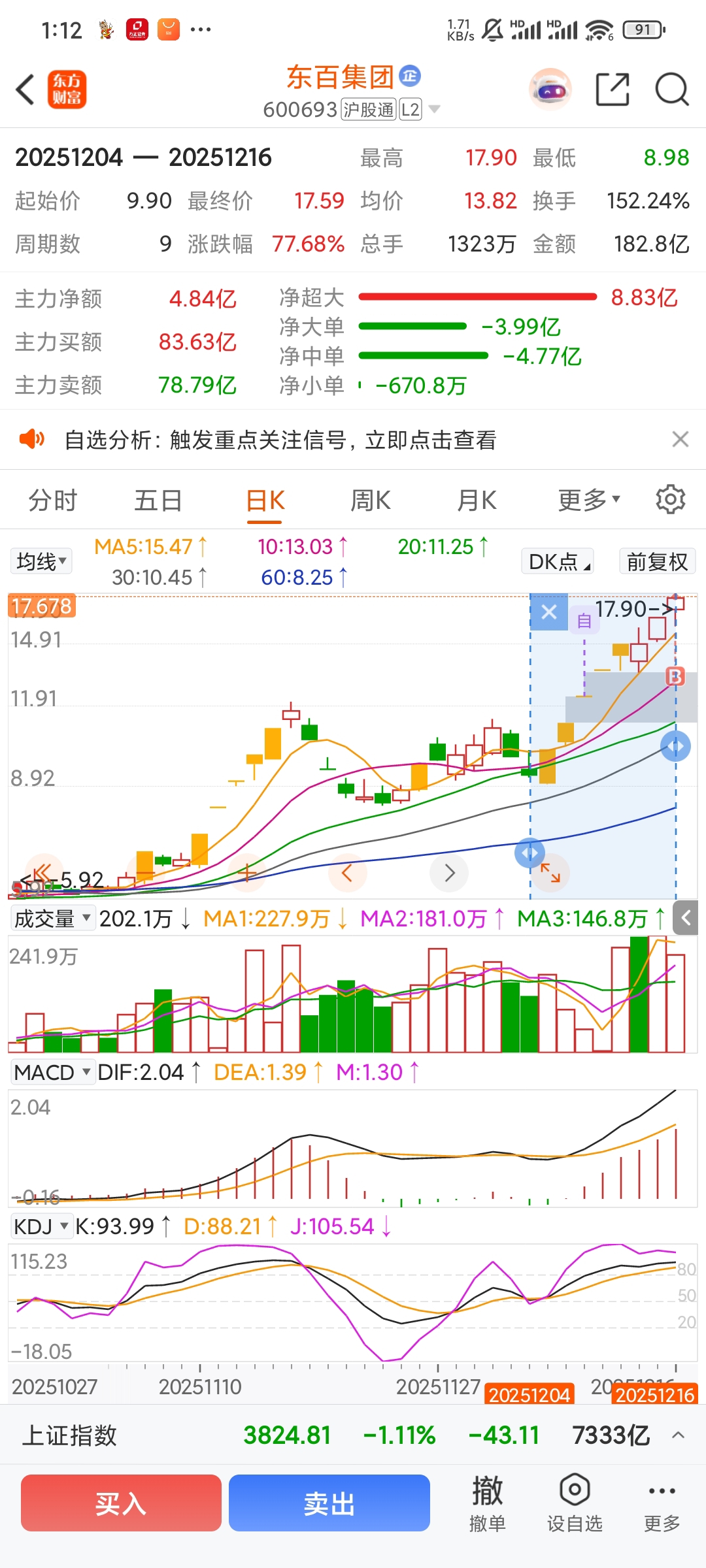Tap the 买入 buy button
706x1568 pixels.
(121, 1503)
